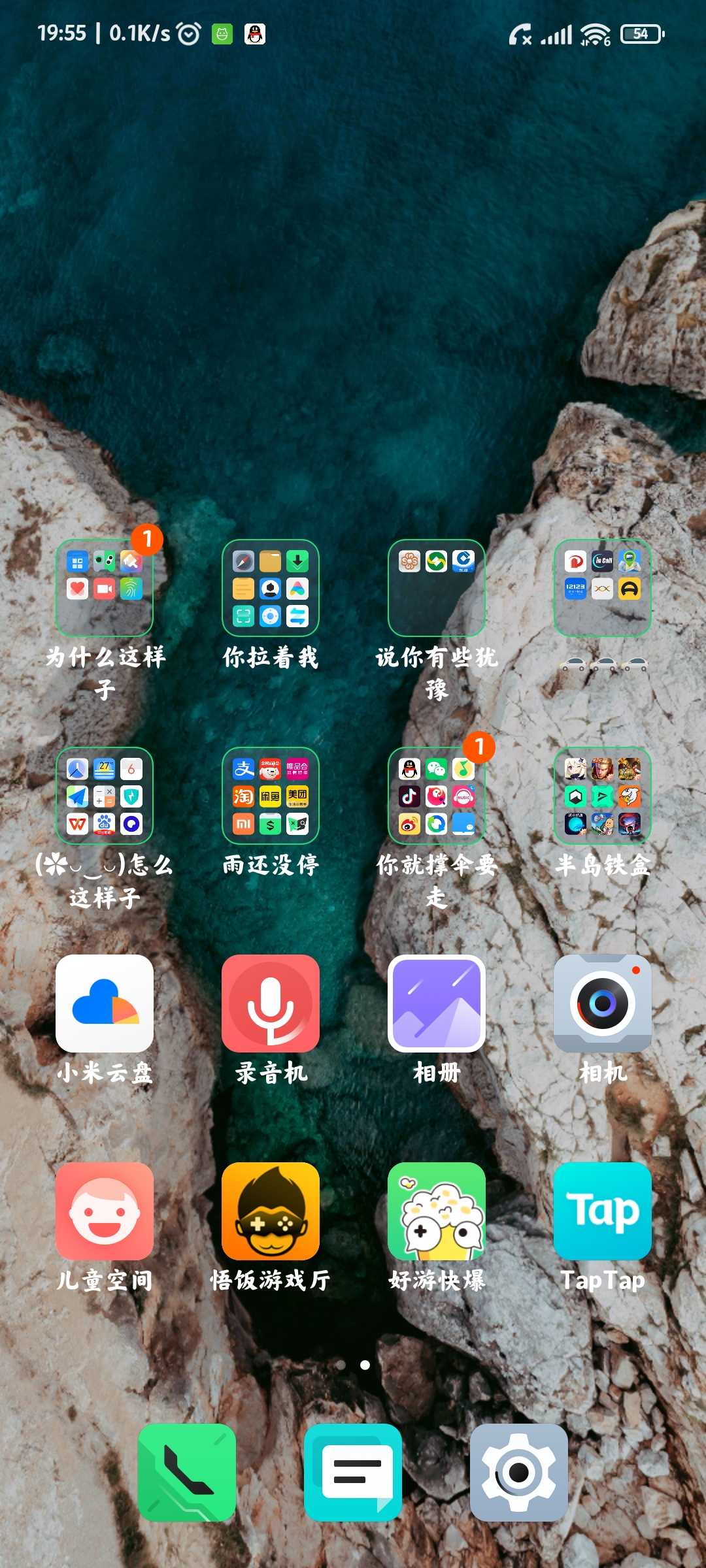706x1568 pixels.
Task: Launch the TapTap app
Action: (x=603, y=1211)
